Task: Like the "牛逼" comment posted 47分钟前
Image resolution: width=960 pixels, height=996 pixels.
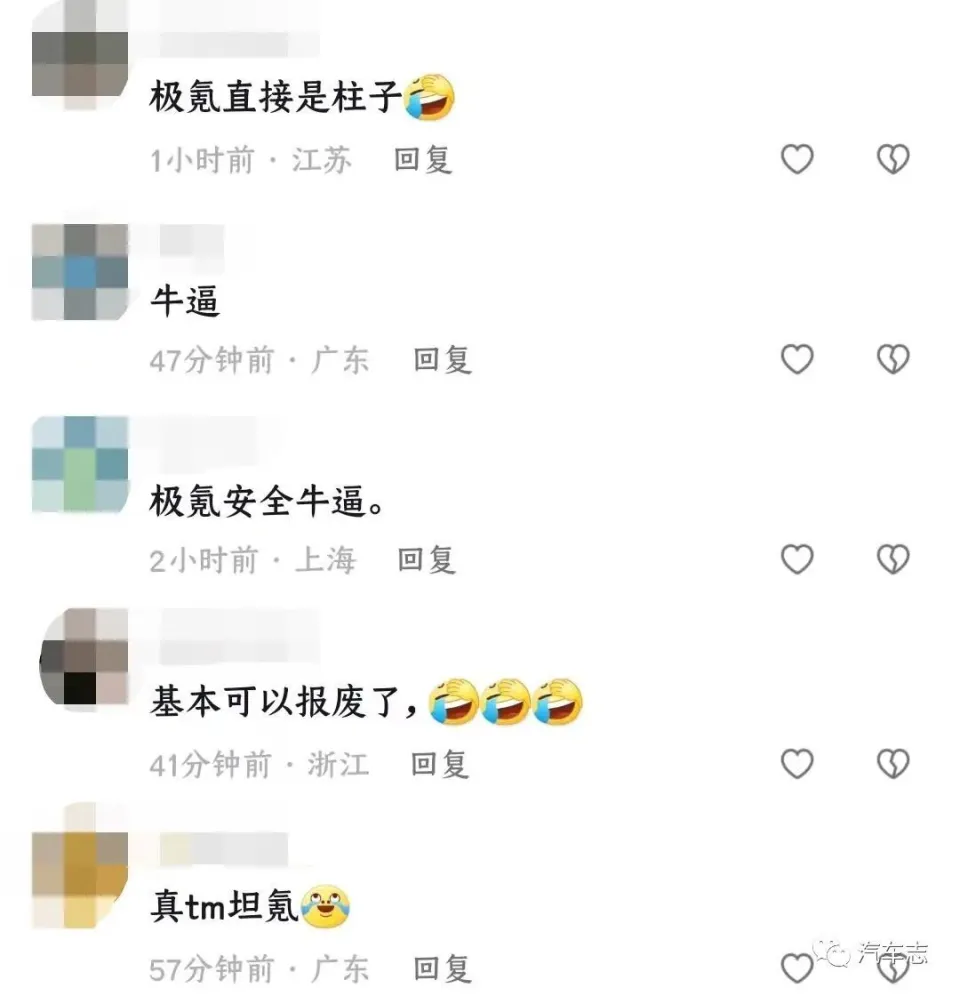Action: tap(797, 359)
